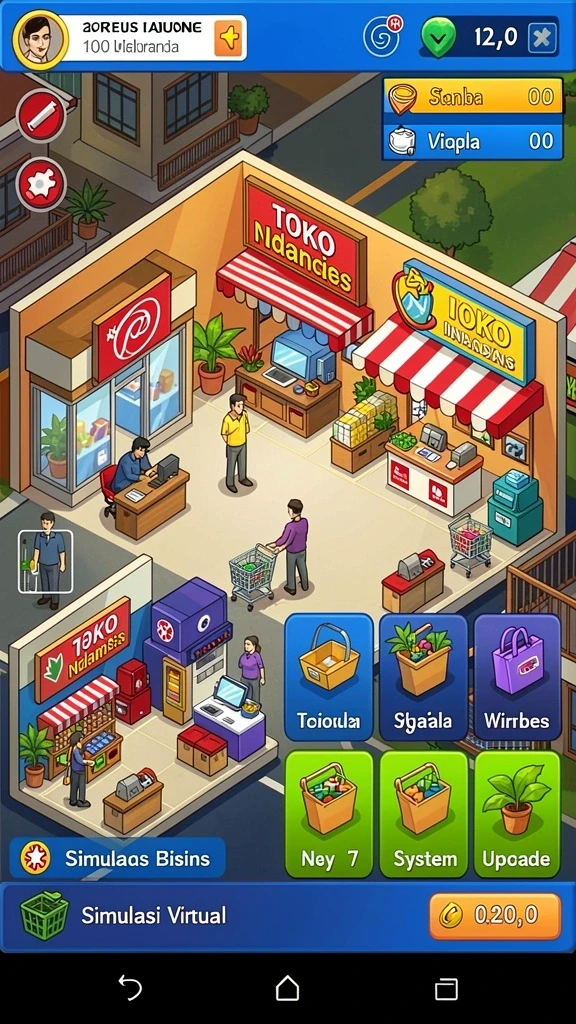
Task: Tap the Upoade plant tile
Action: (x=517, y=814)
